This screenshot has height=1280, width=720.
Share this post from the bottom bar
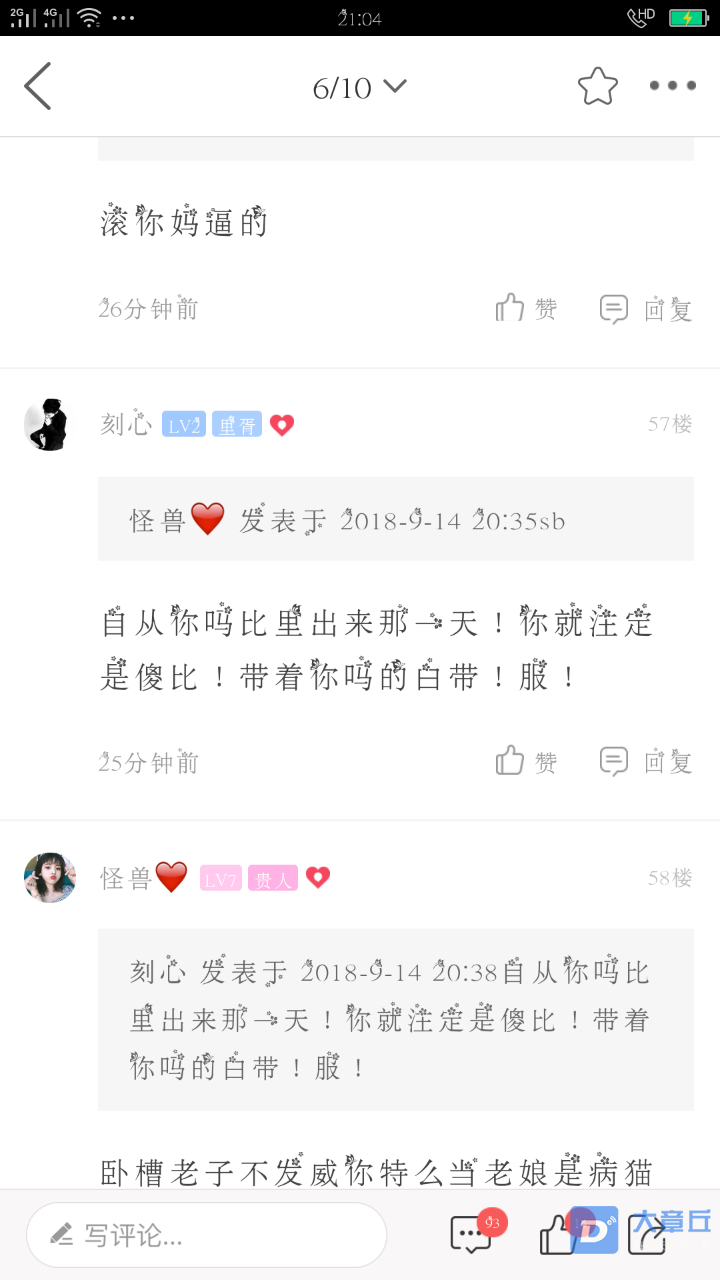pos(646,1236)
